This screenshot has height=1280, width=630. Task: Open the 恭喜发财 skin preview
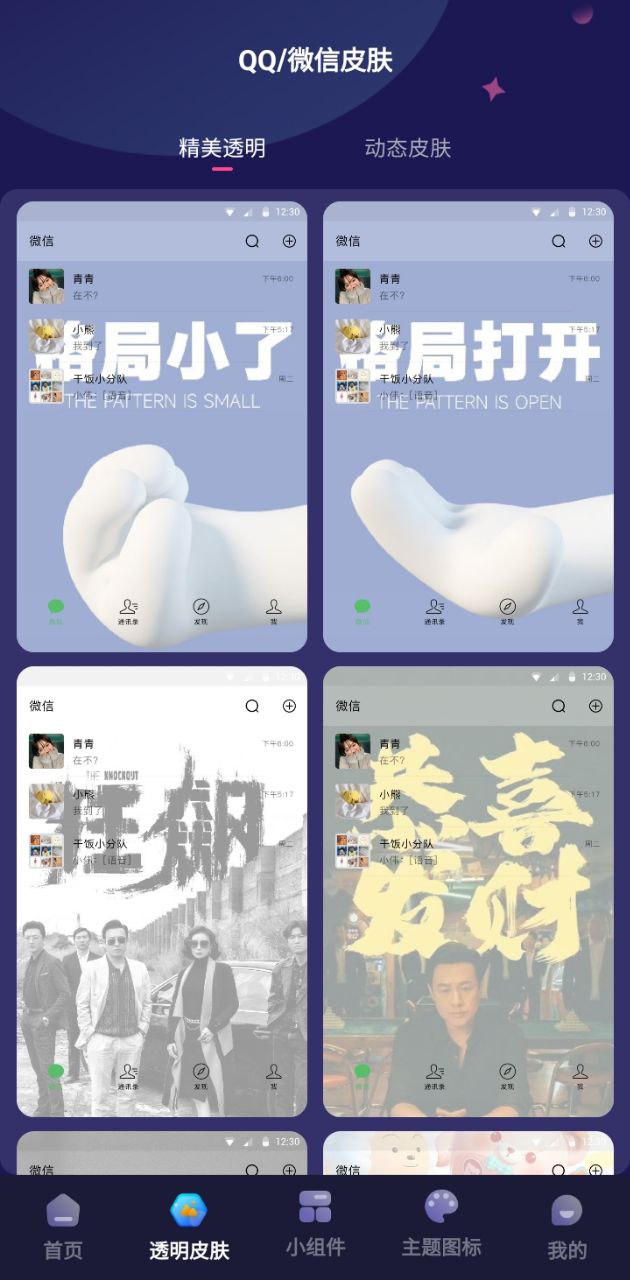(x=468, y=892)
